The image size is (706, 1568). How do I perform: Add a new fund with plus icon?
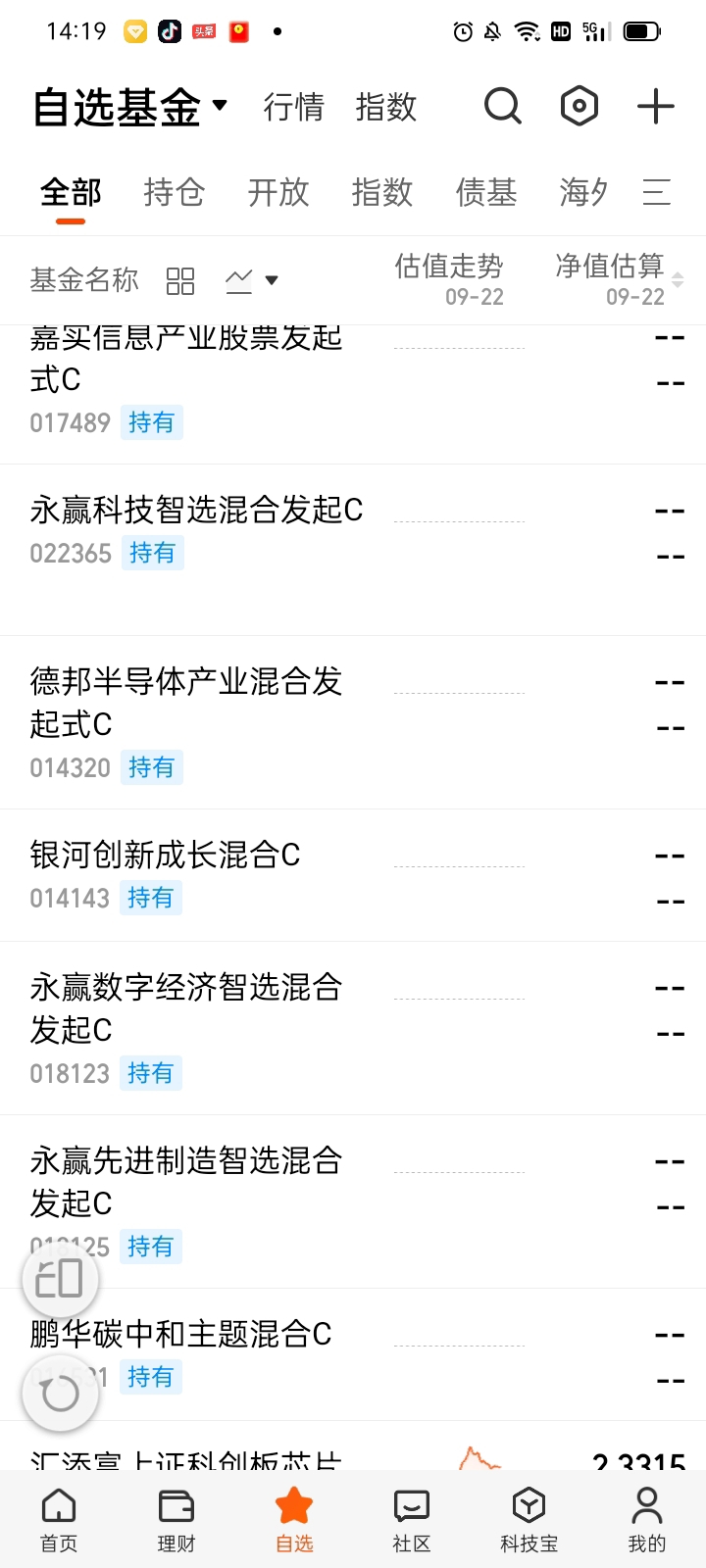pyautogui.click(x=656, y=106)
